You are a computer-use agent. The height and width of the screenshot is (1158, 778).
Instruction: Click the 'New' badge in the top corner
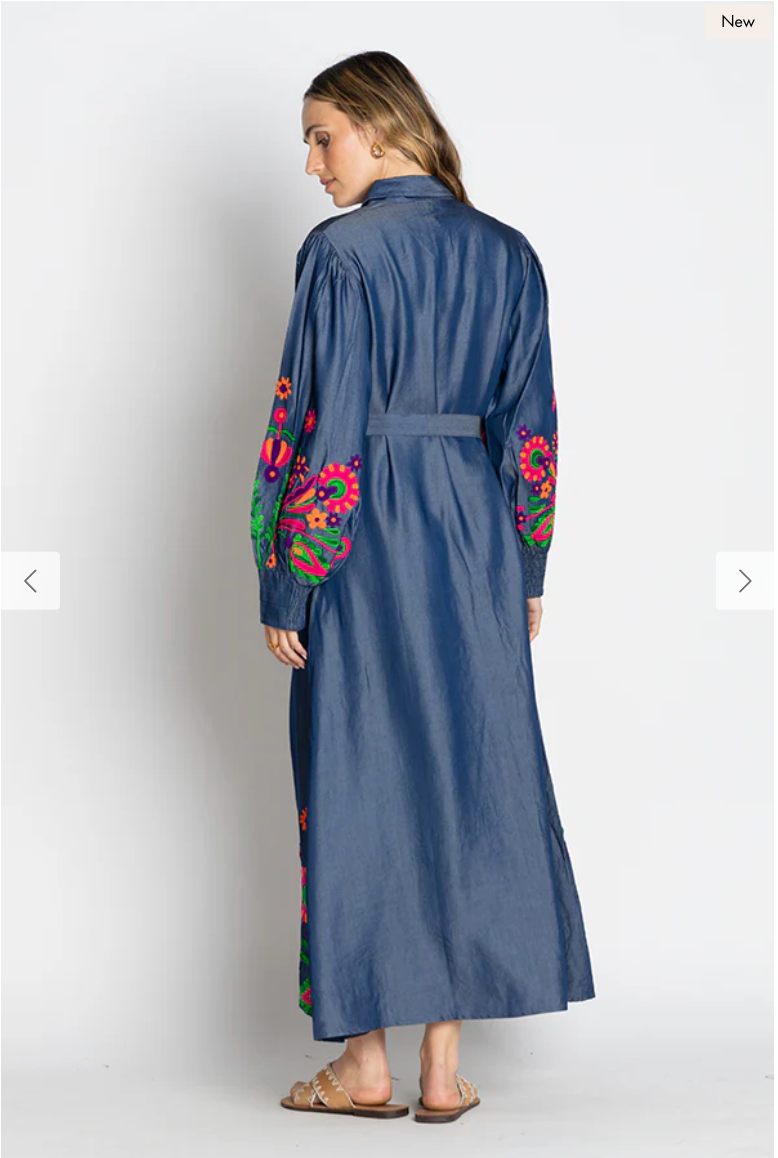pyautogui.click(x=738, y=21)
